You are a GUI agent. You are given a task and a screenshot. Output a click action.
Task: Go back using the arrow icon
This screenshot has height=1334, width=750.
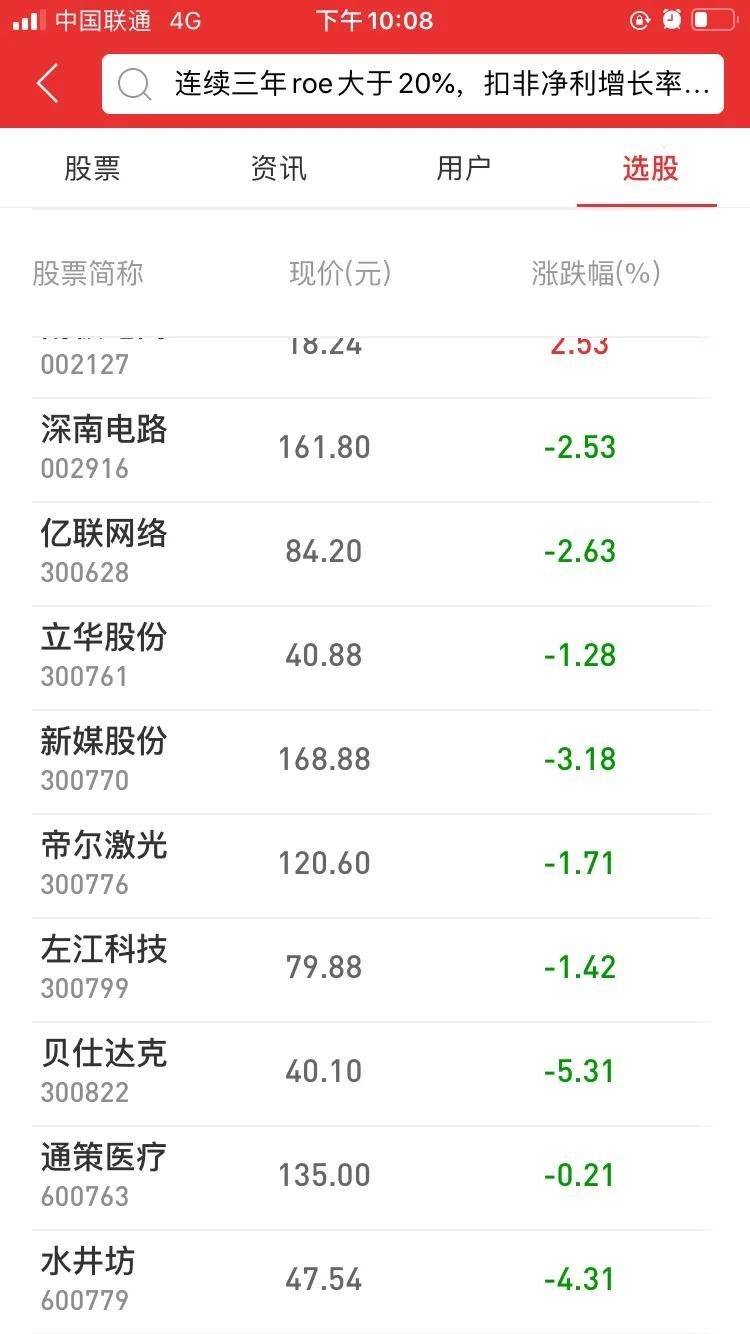47,84
